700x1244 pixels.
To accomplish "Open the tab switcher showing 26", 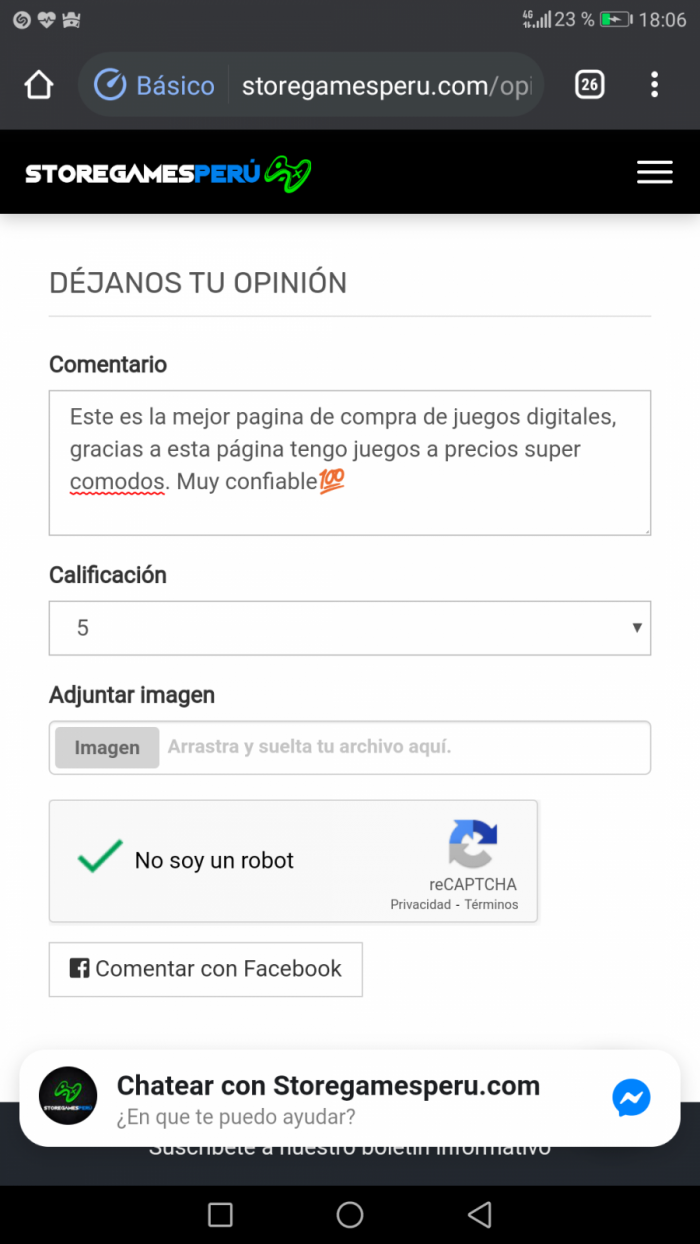I will pyautogui.click(x=589, y=85).
